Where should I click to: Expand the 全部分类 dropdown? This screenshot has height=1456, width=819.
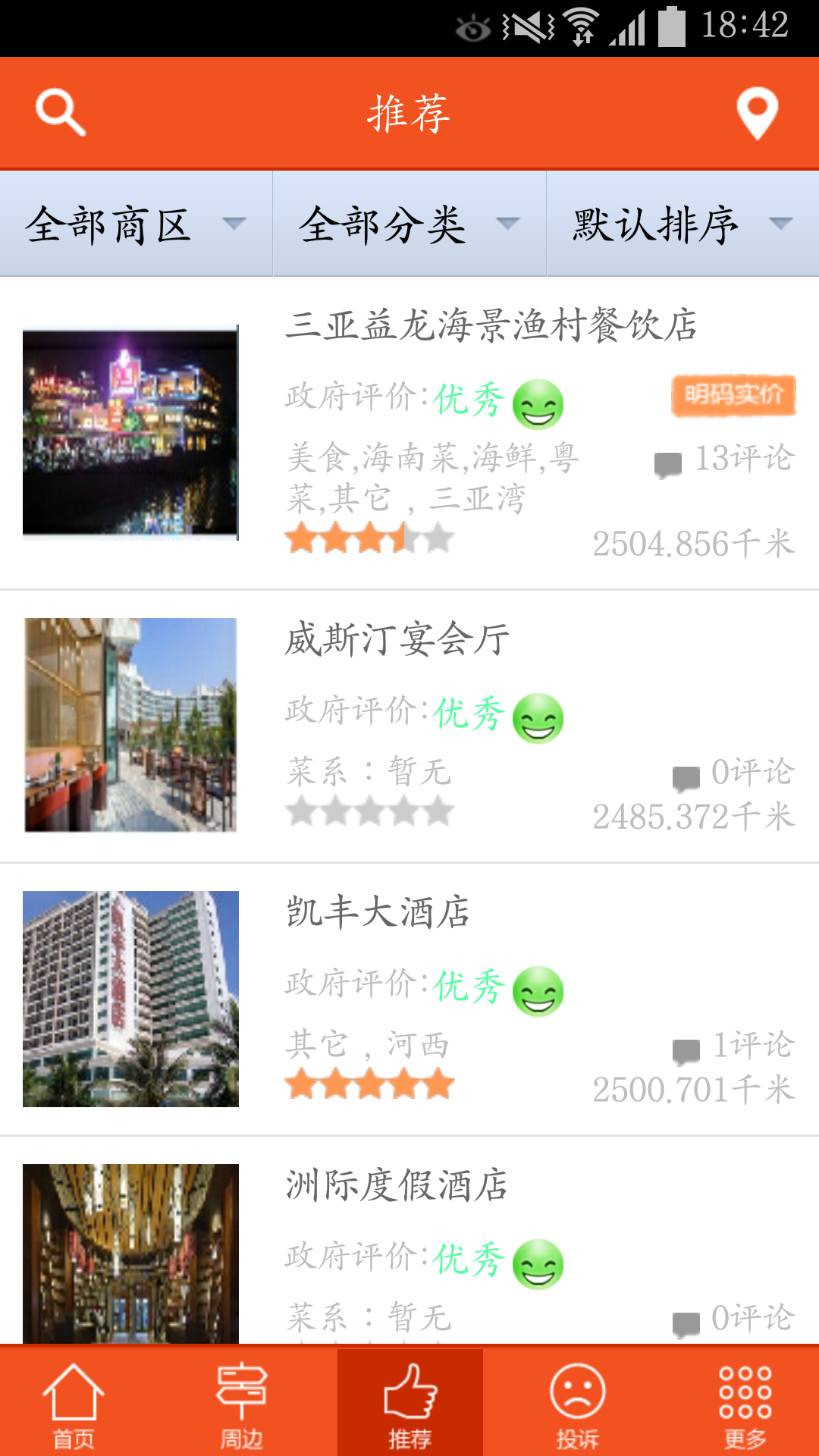tap(409, 224)
